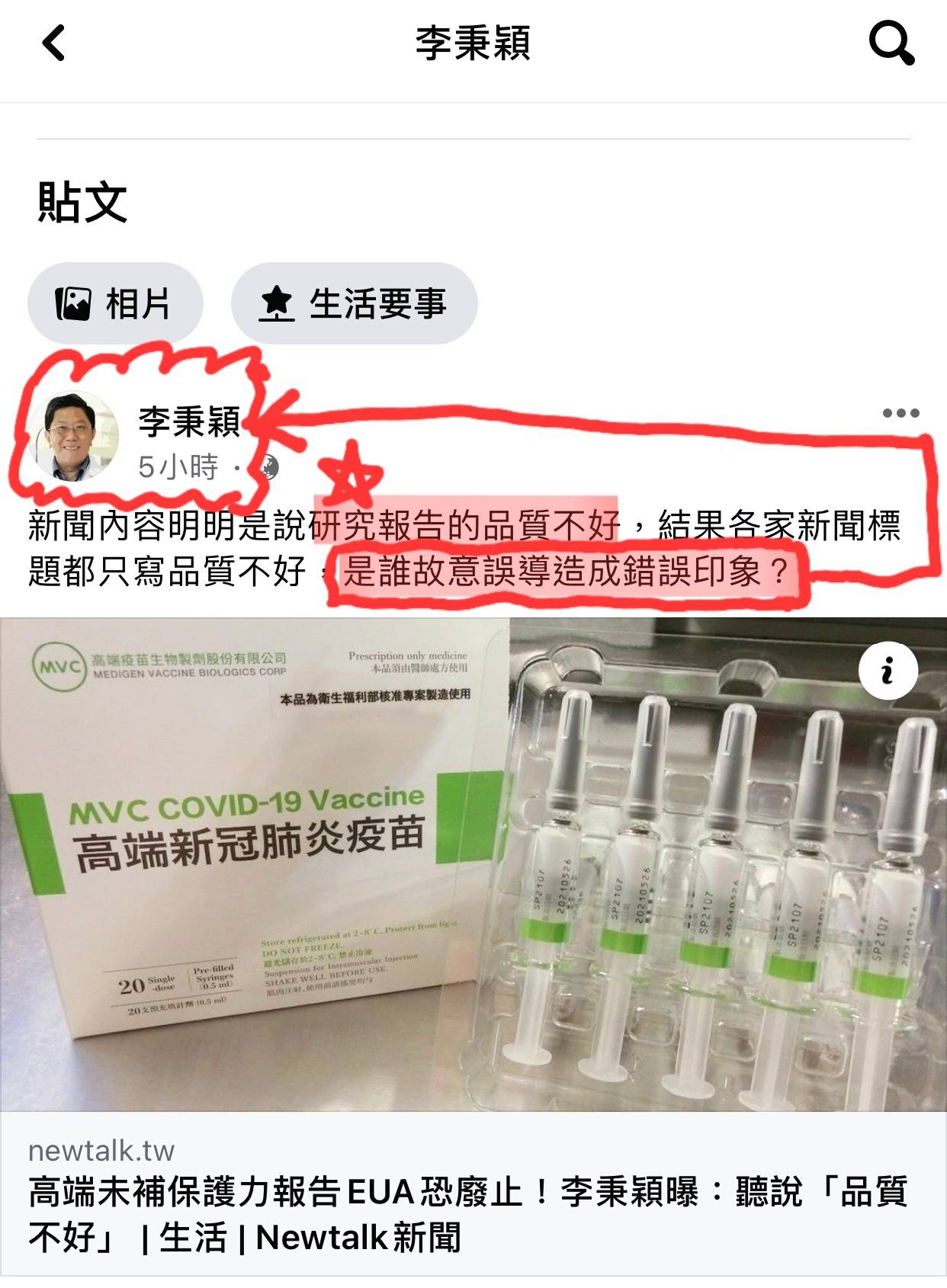Select the 生活要事 life events chip
This screenshot has width=947, height=1288.
pyautogui.click(x=355, y=303)
